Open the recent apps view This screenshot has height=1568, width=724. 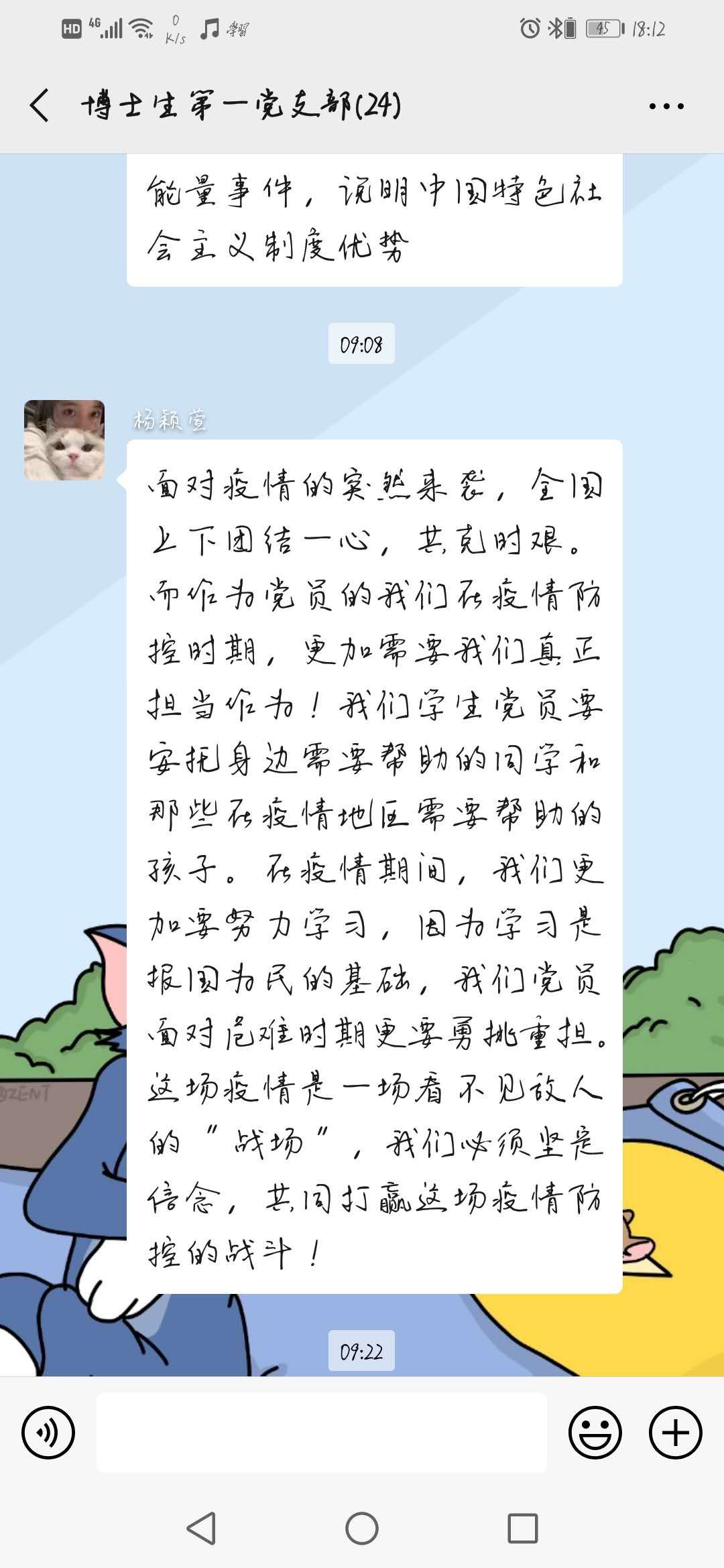[523, 1528]
